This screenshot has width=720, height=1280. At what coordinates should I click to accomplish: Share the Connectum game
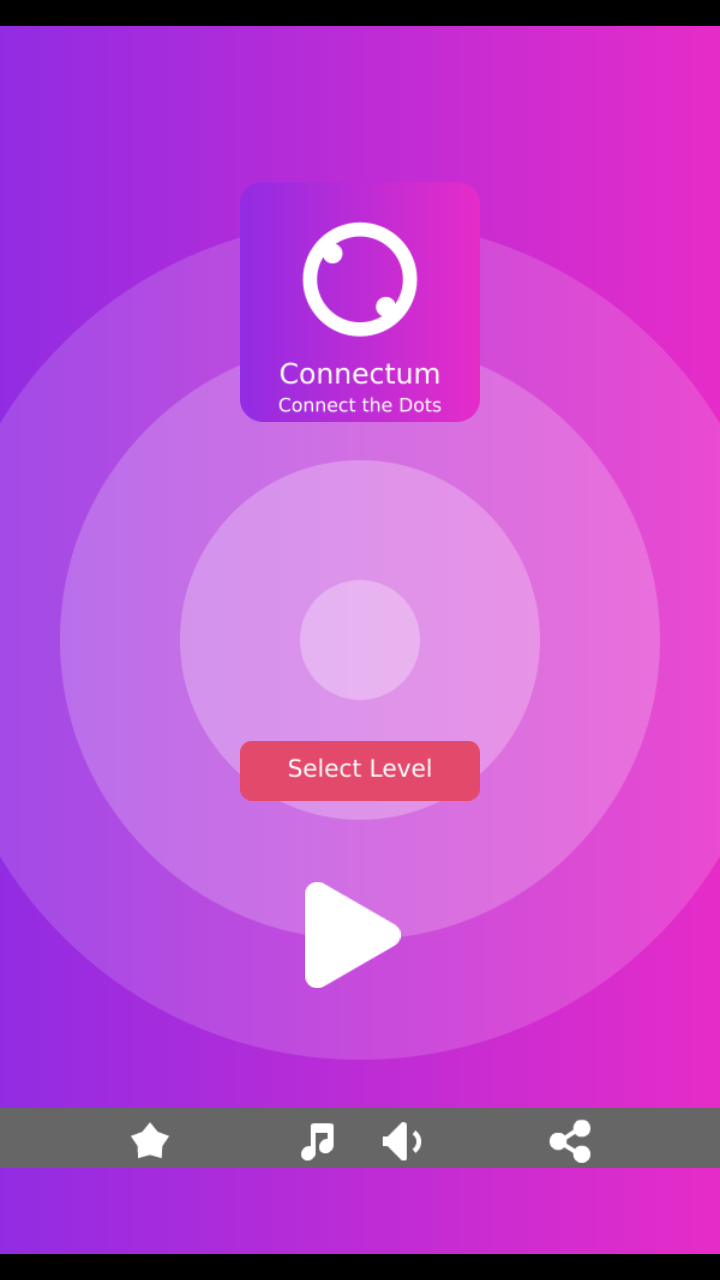coord(570,1141)
